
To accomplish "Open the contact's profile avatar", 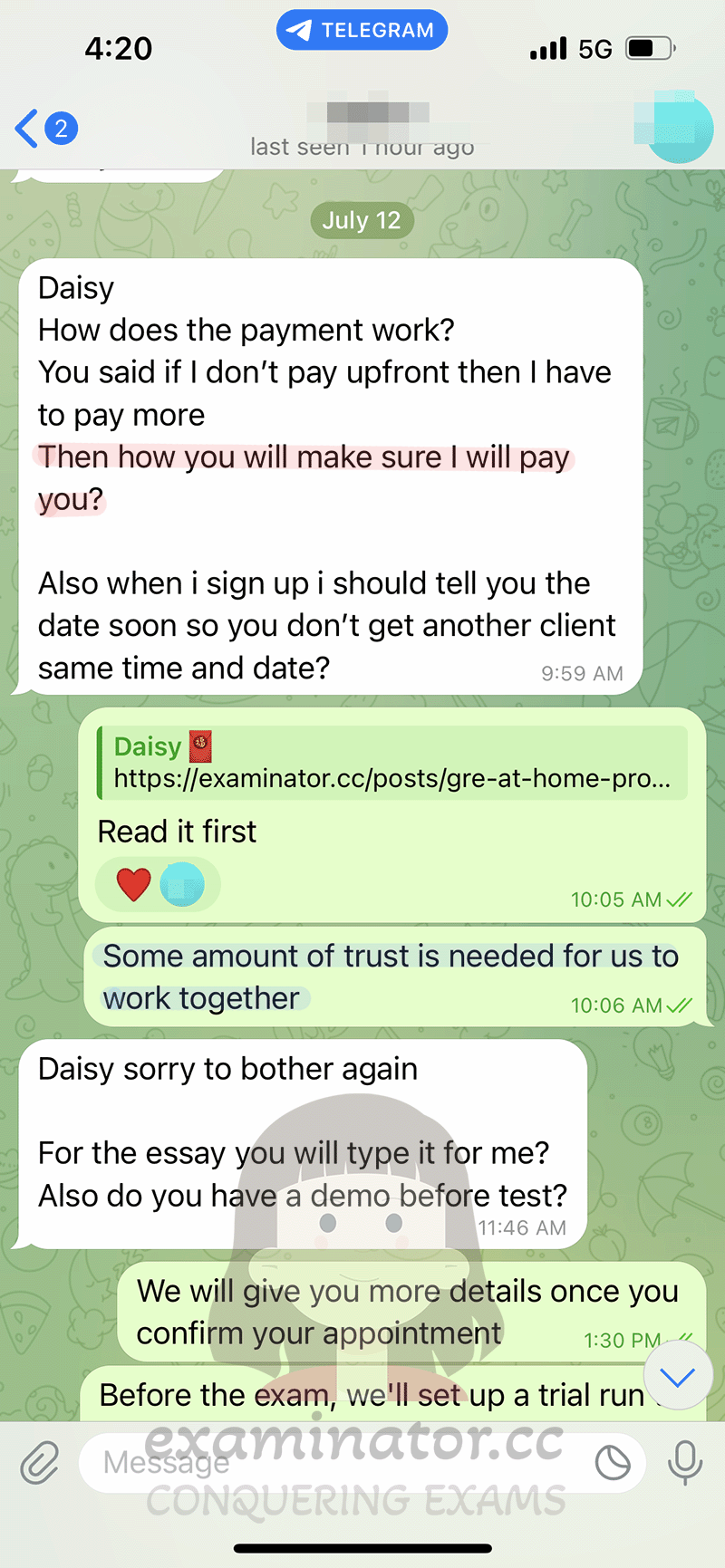I will pos(675,127).
